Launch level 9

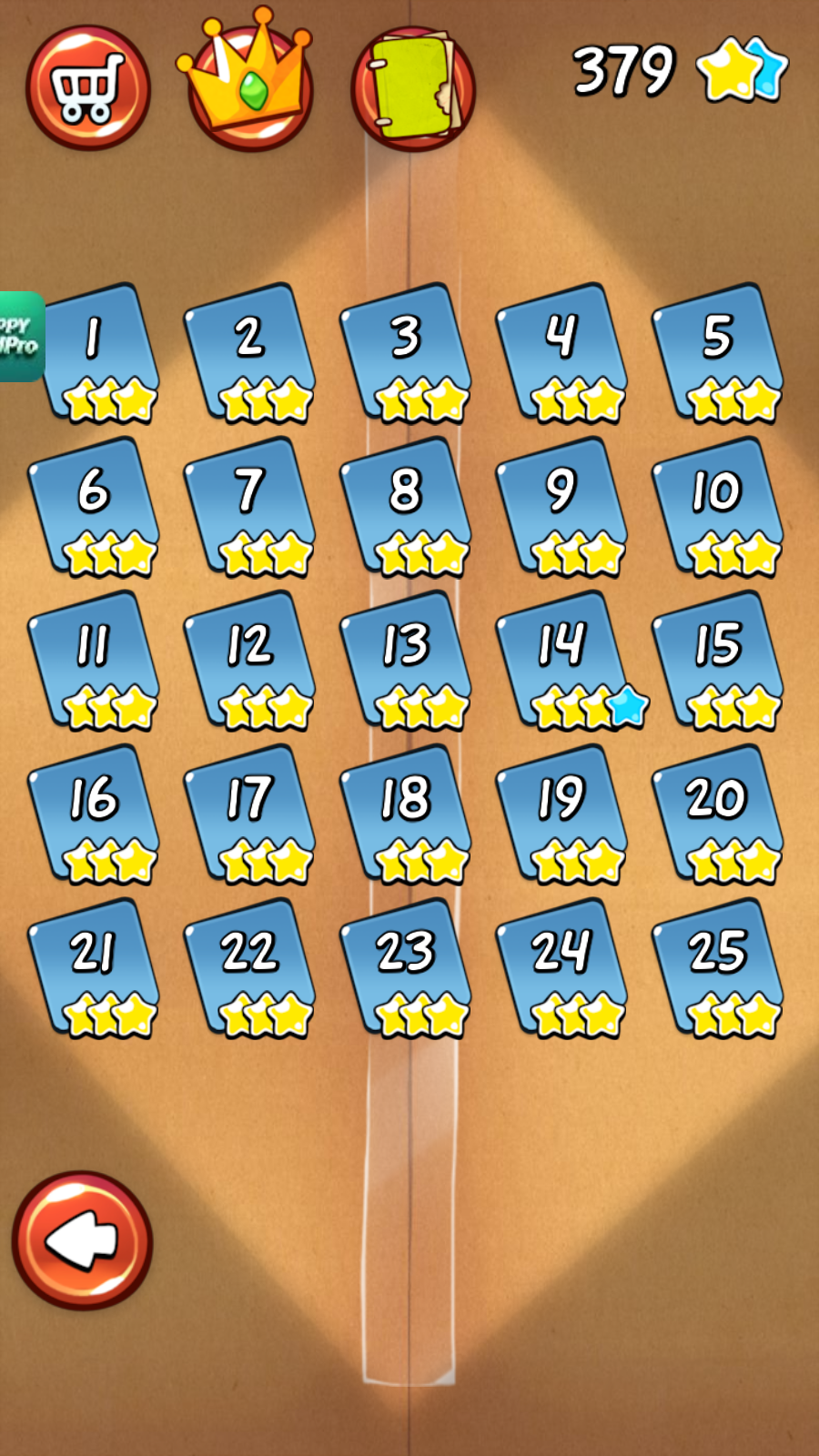561,507
